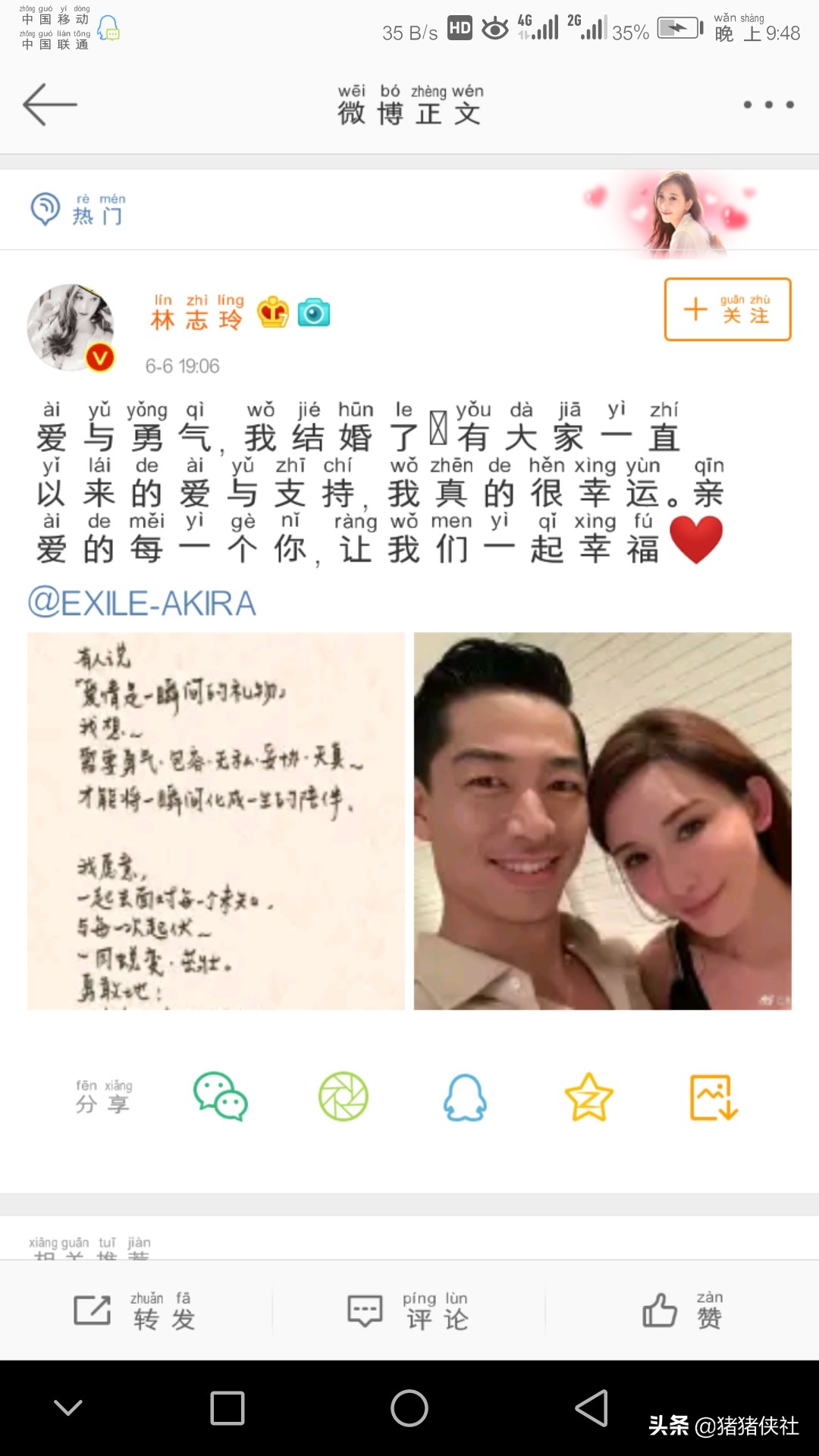819x1456 pixels.
Task: Tap the system home button
Action: pyautogui.click(x=409, y=1408)
